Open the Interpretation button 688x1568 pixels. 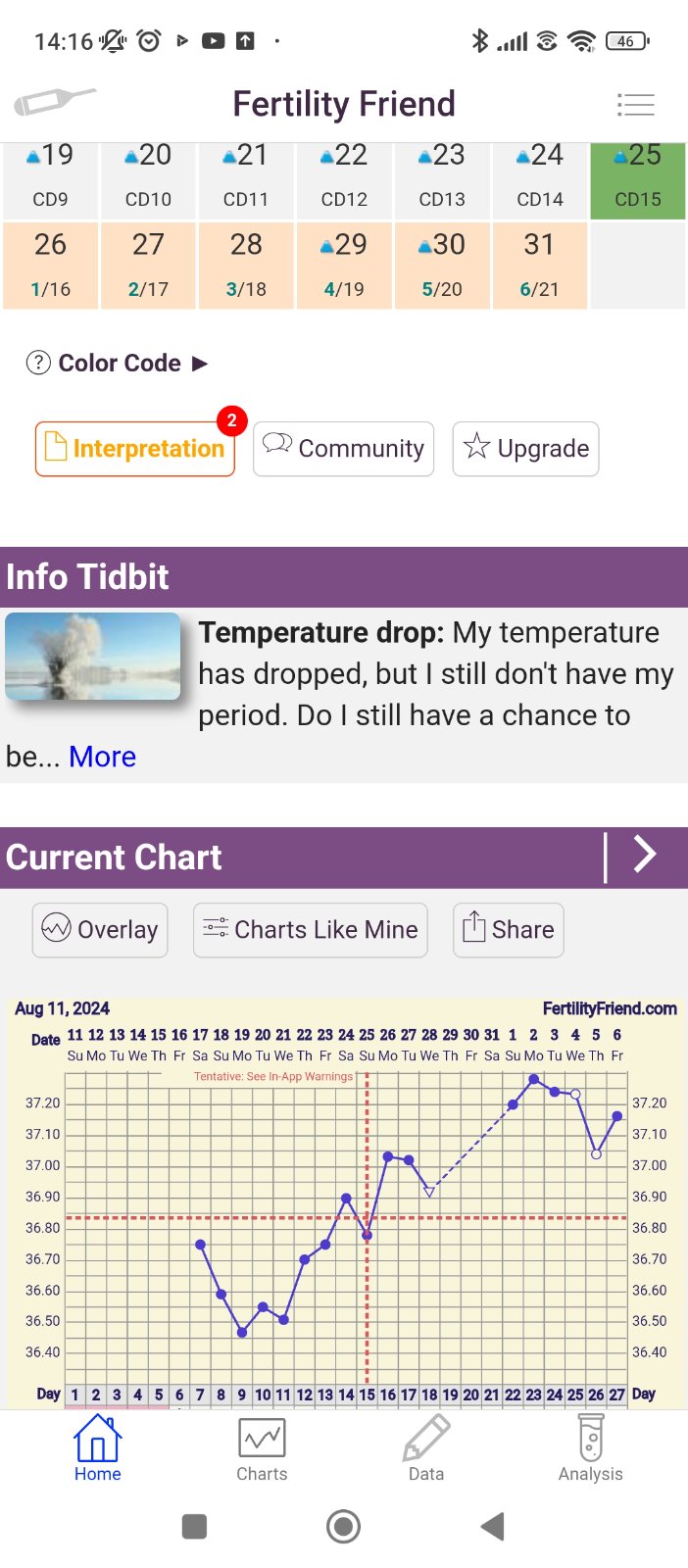[x=135, y=449]
